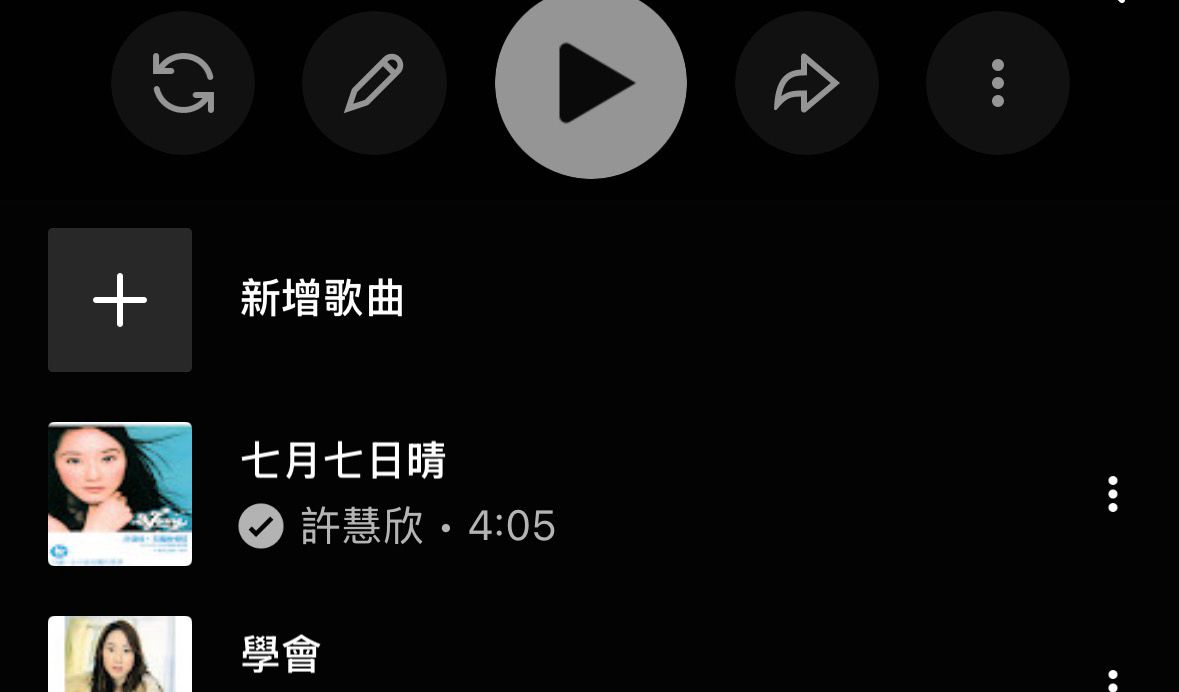Tap 新增歌曲 to add songs

322,299
